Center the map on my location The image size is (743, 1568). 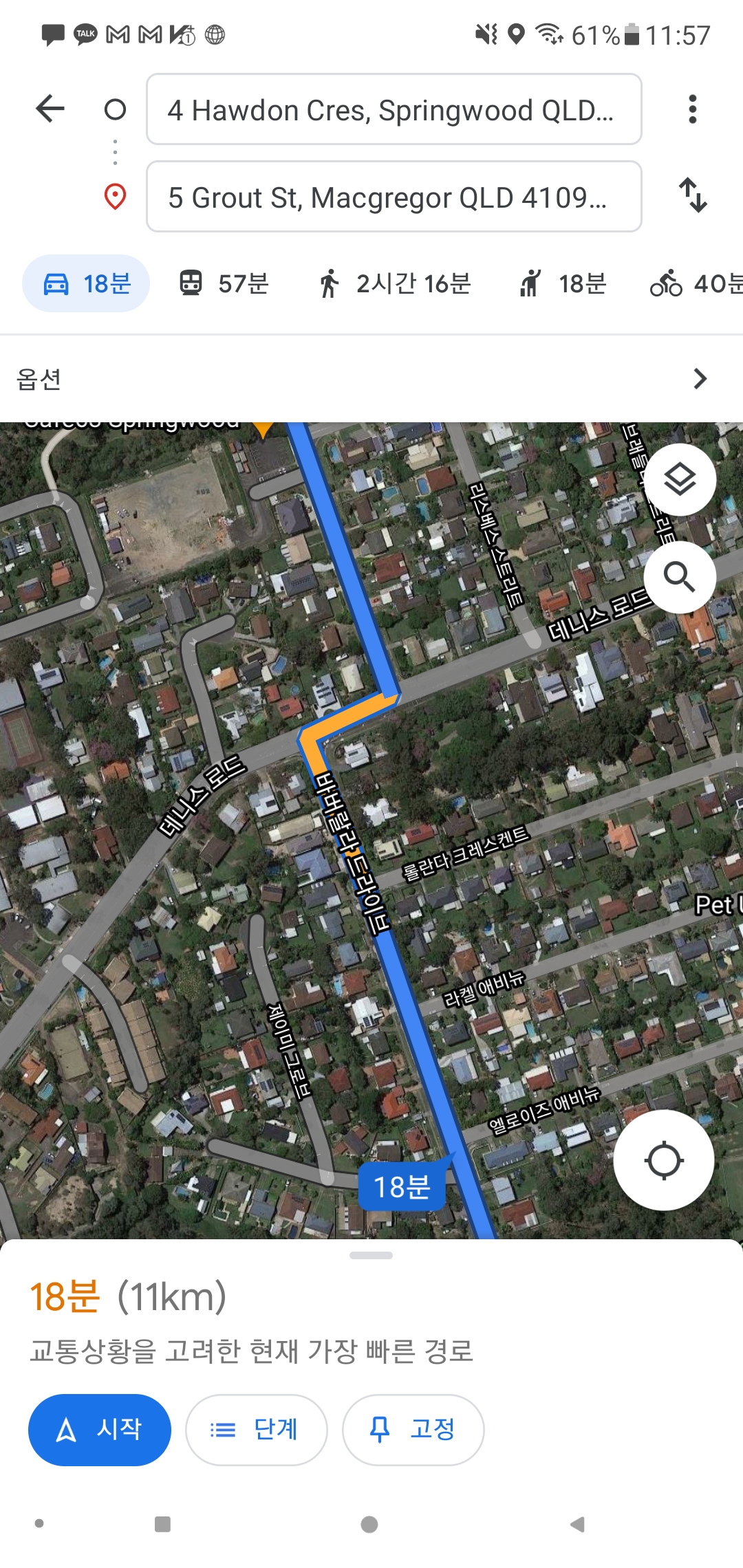click(x=663, y=1161)
